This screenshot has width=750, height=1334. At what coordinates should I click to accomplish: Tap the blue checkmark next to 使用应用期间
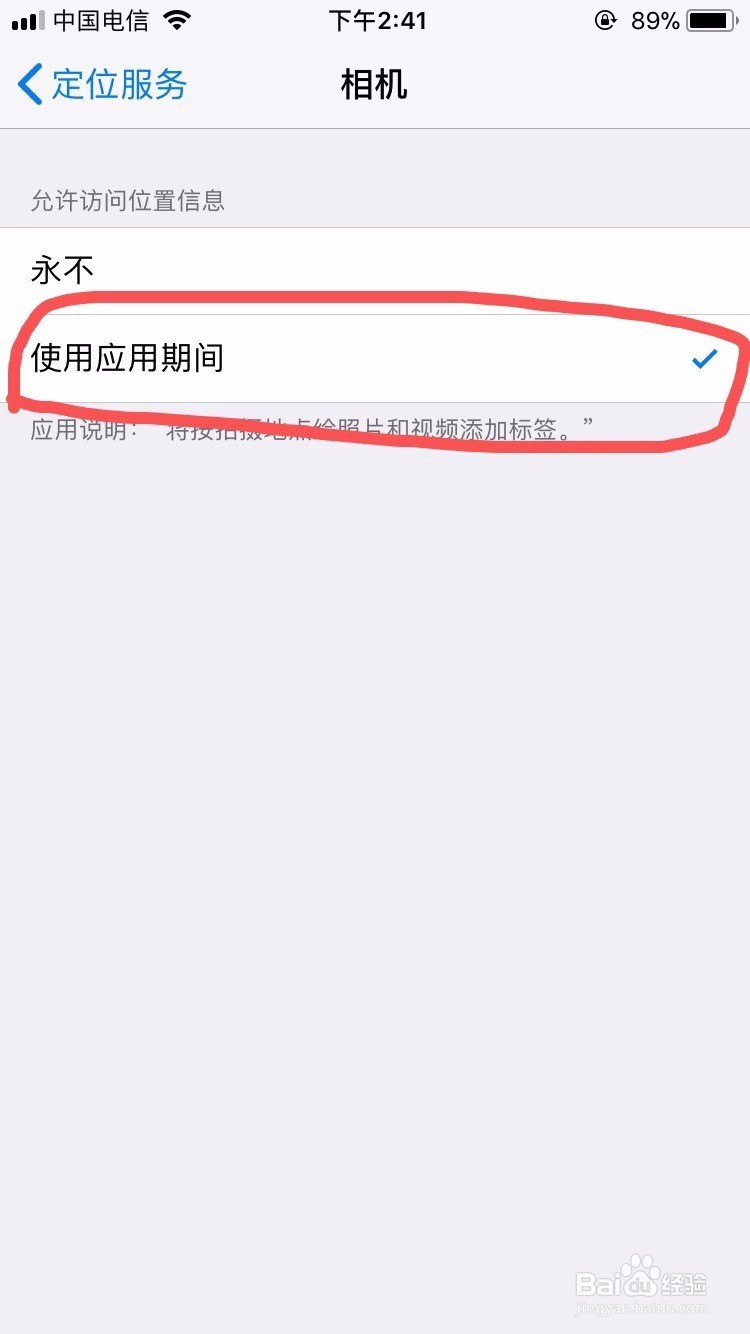pyautogui.click(x=707, y=359)
